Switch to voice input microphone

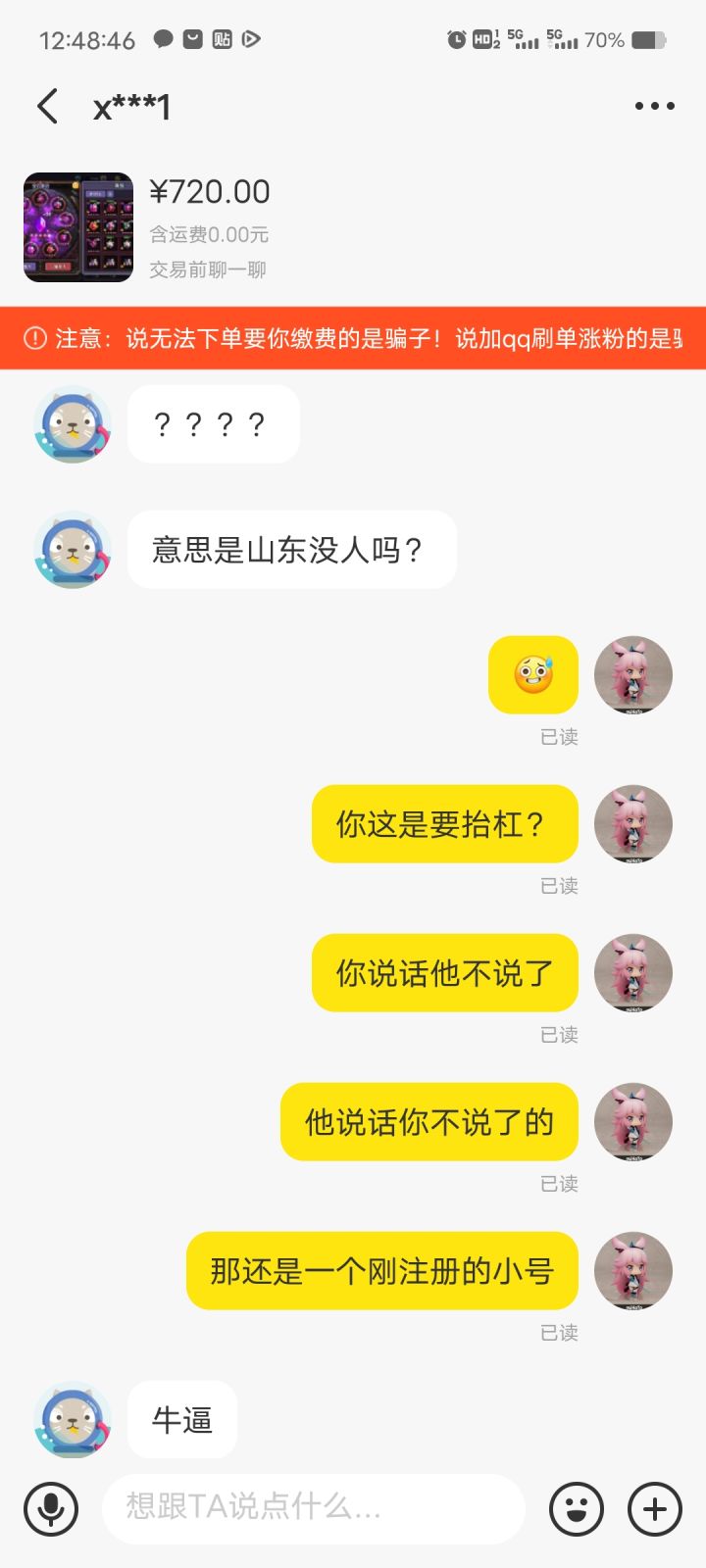51,1508
